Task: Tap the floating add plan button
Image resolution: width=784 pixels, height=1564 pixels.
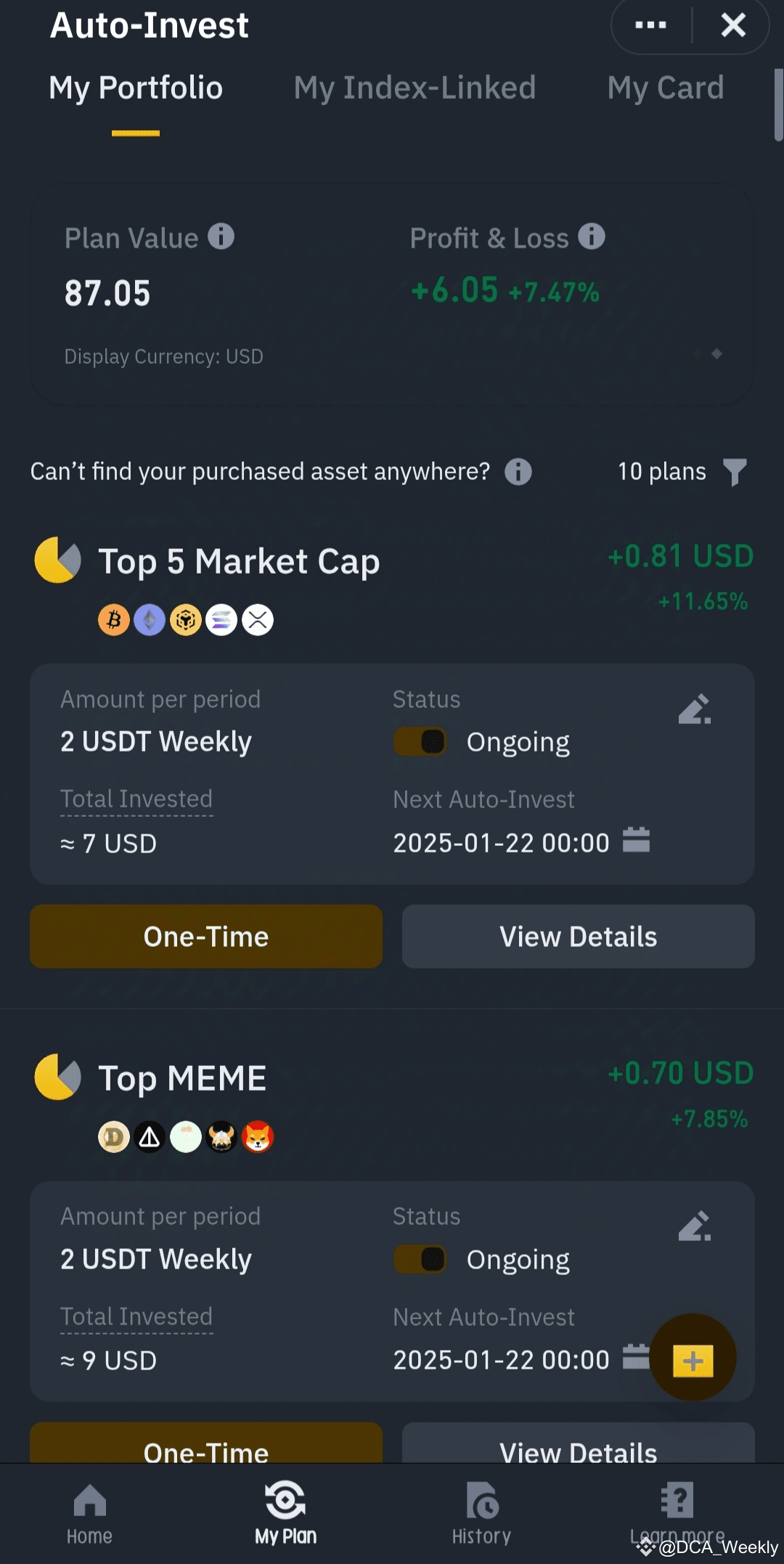Action: click(x=693, y=1358)
